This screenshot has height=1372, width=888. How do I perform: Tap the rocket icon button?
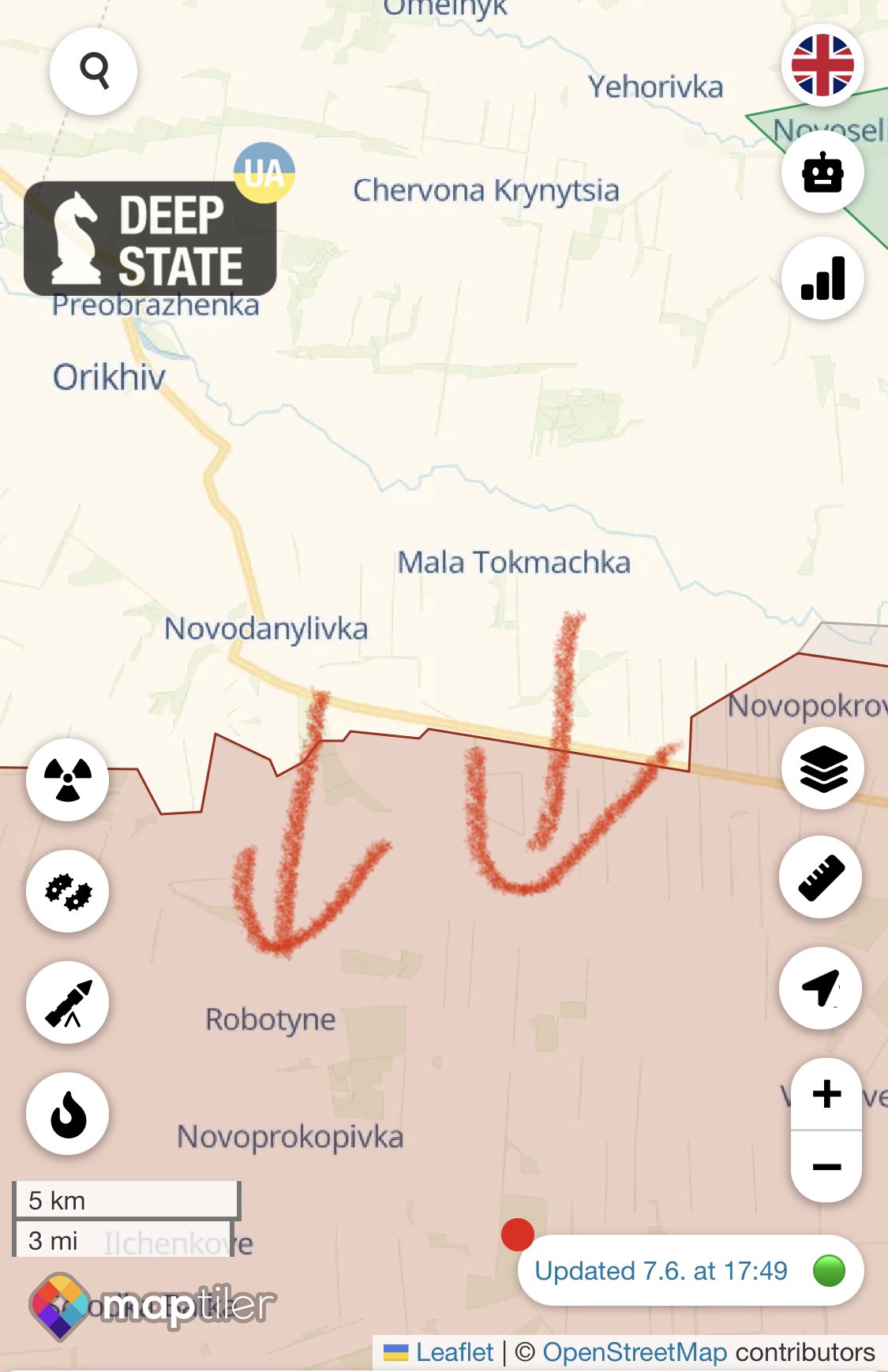pyautogui.click(x=68, y=1004)
